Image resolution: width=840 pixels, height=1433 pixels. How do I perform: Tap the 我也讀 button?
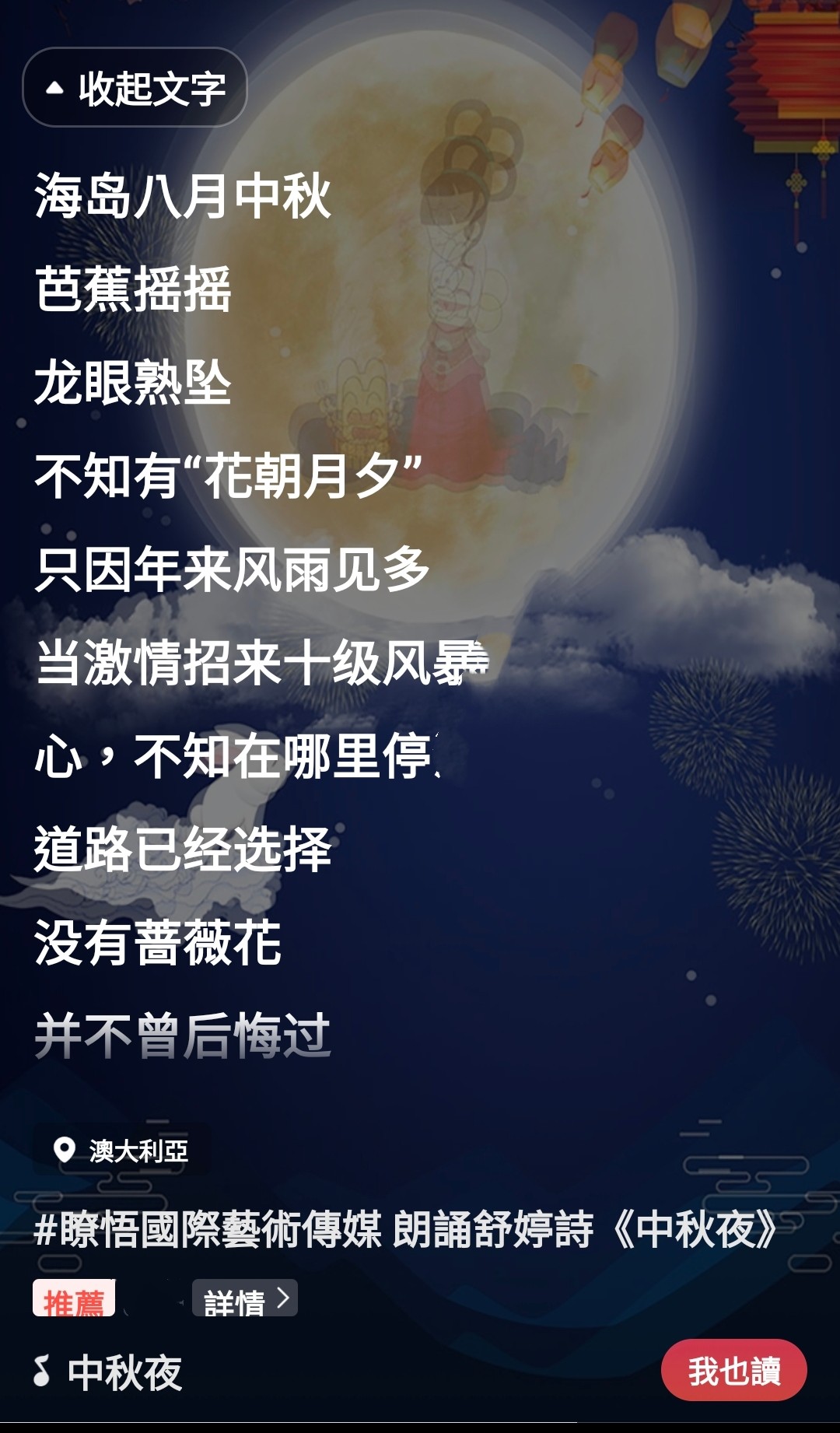click(733, 1371)
